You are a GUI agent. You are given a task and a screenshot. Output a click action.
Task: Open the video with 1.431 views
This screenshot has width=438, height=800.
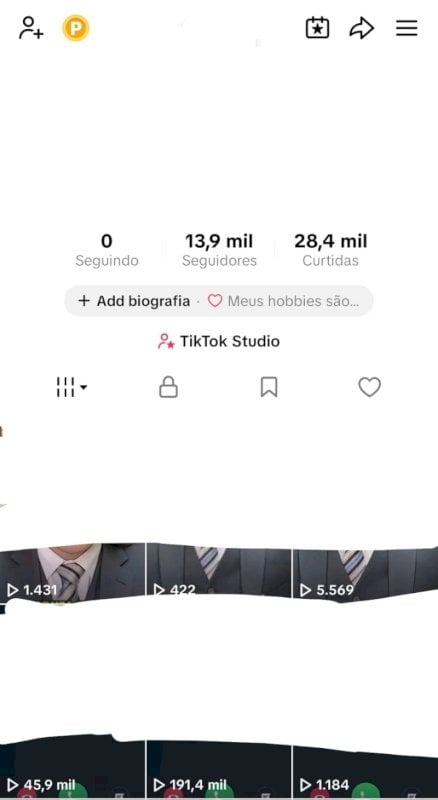coord(72,571)
